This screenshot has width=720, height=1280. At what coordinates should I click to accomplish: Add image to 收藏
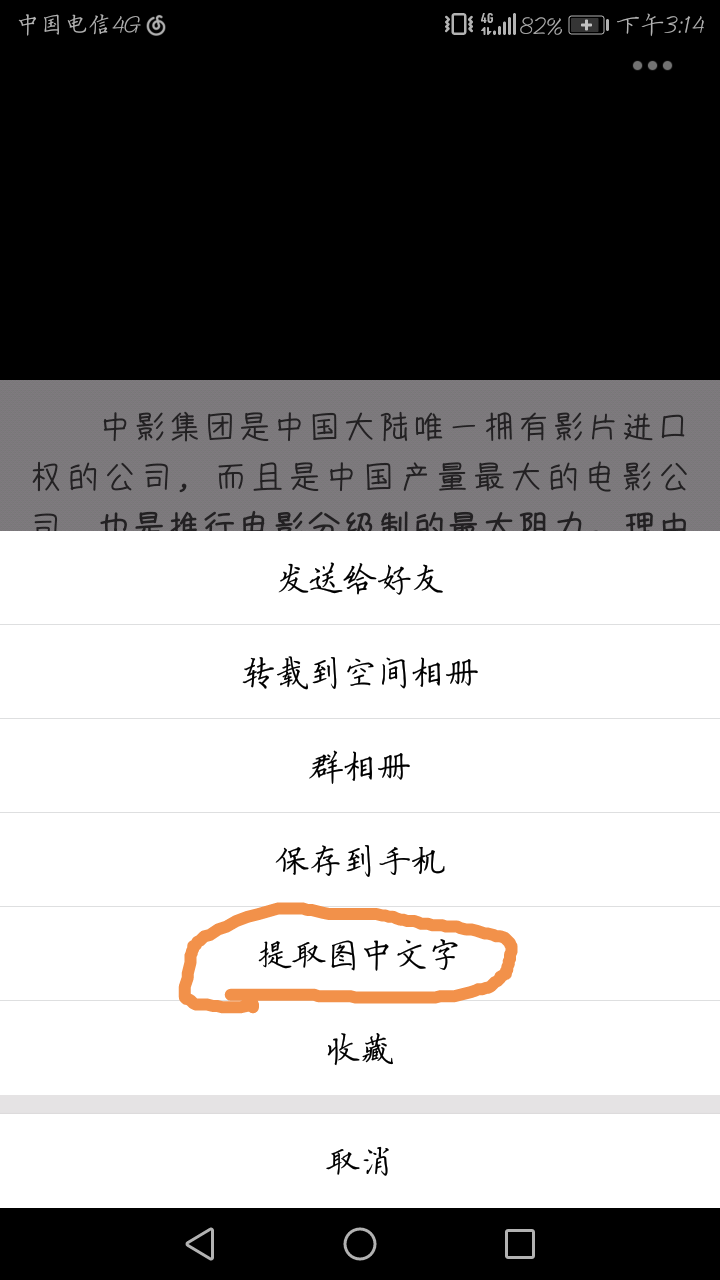[x=360, y=1048]
